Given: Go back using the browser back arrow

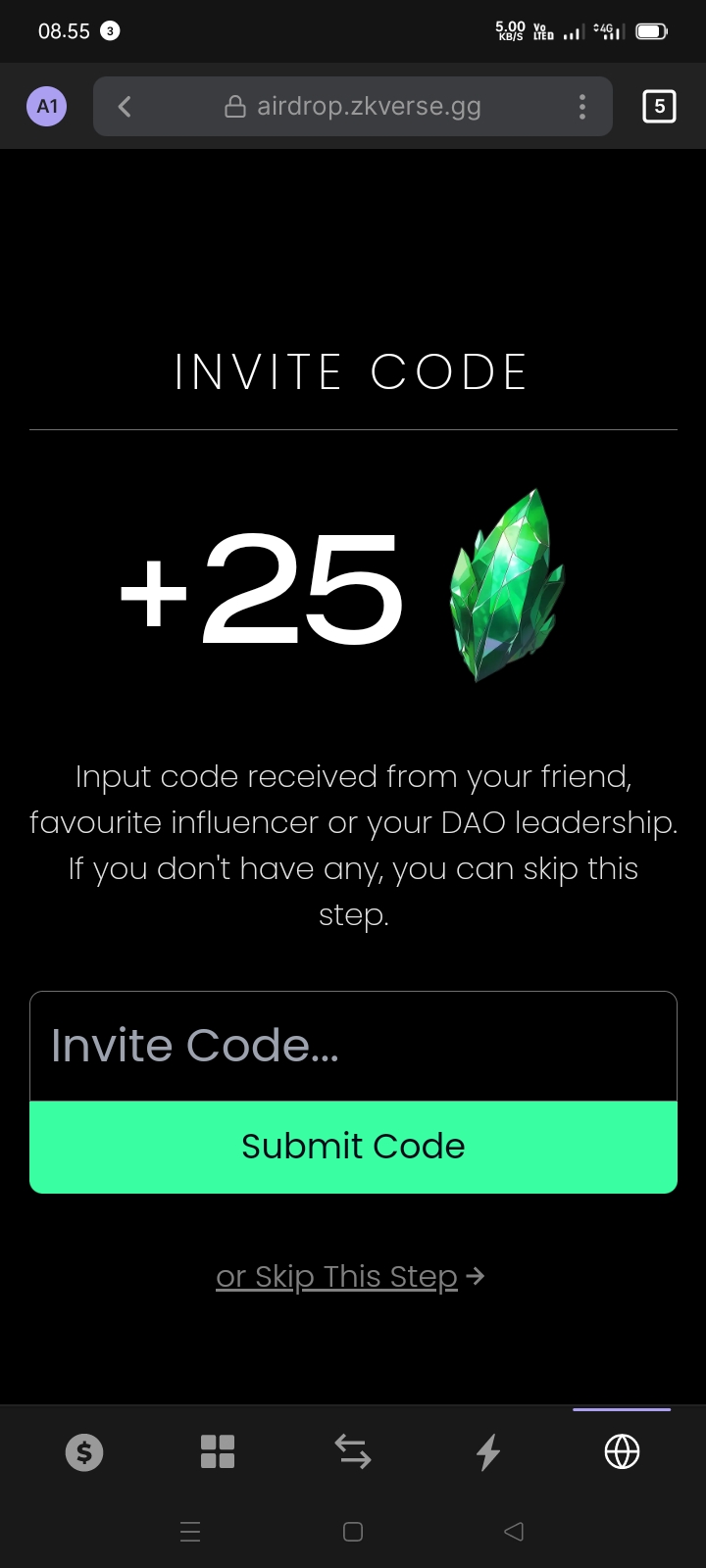Looking at the screenshot, I should [x=125, y=106].
